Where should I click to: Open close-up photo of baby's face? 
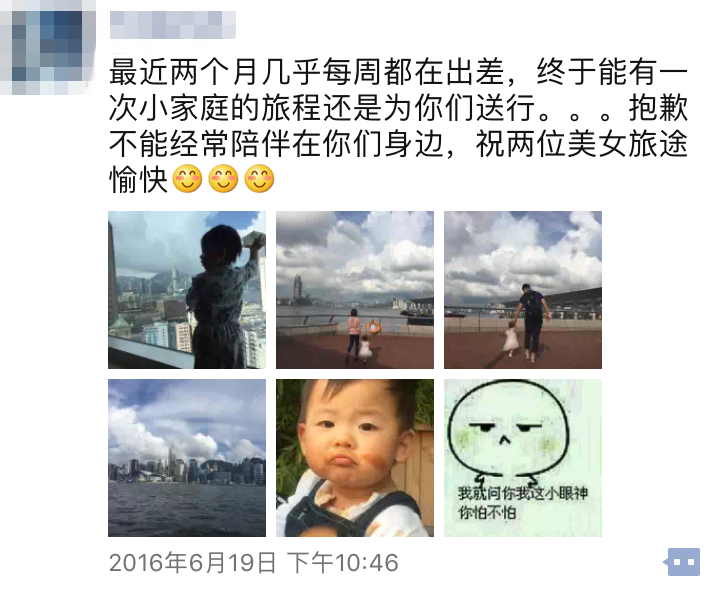355,457
